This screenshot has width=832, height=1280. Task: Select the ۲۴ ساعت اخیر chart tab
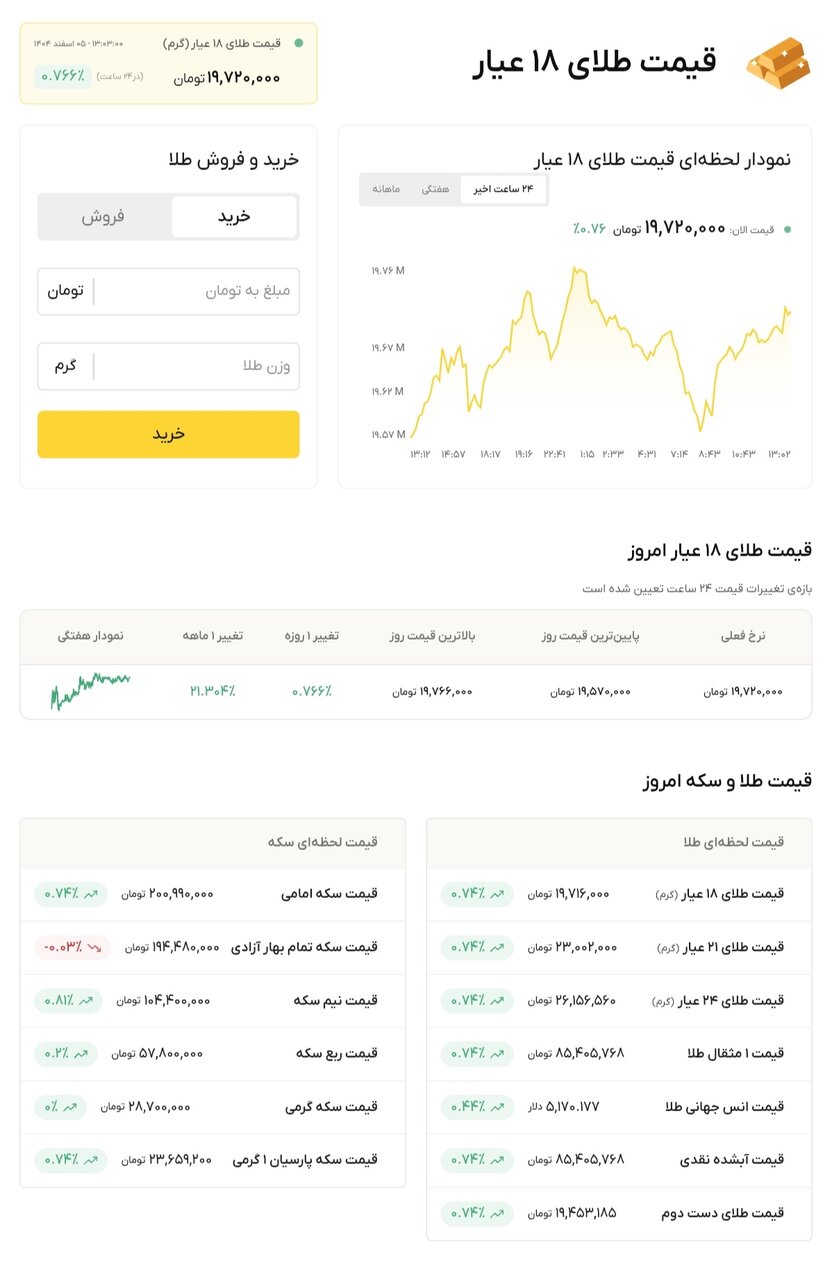tap(503, 189)
